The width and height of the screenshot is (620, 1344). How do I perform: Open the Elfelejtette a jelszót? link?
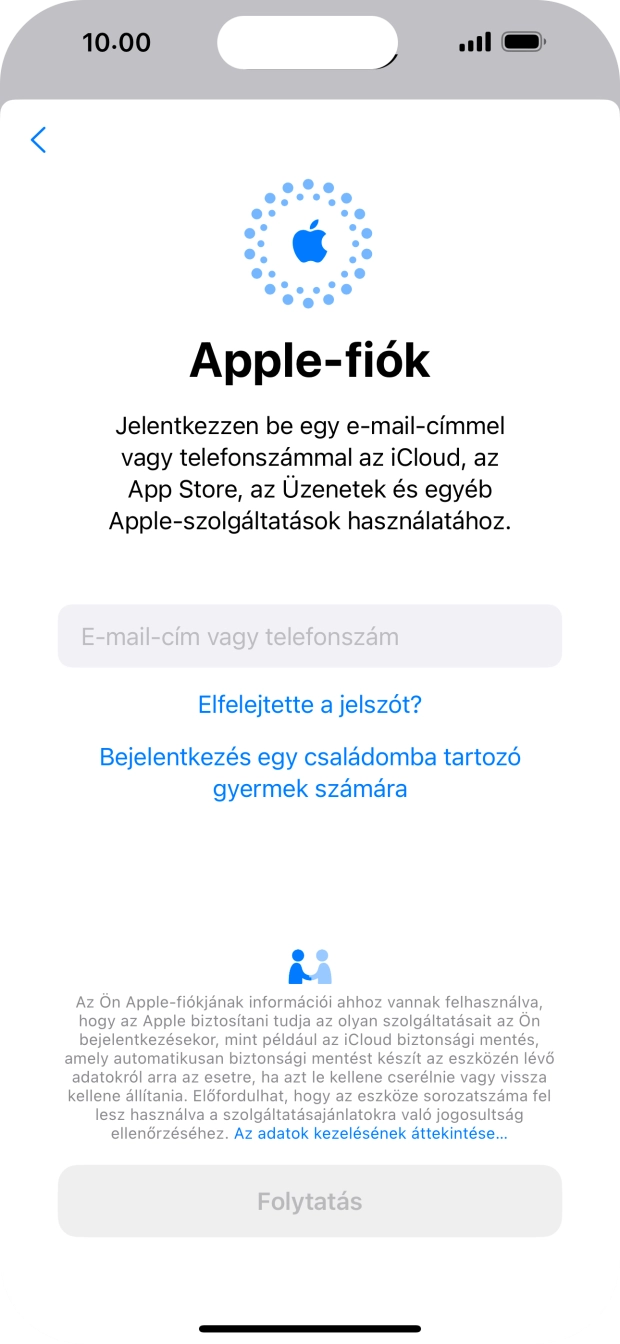click(x=310, y=705)
